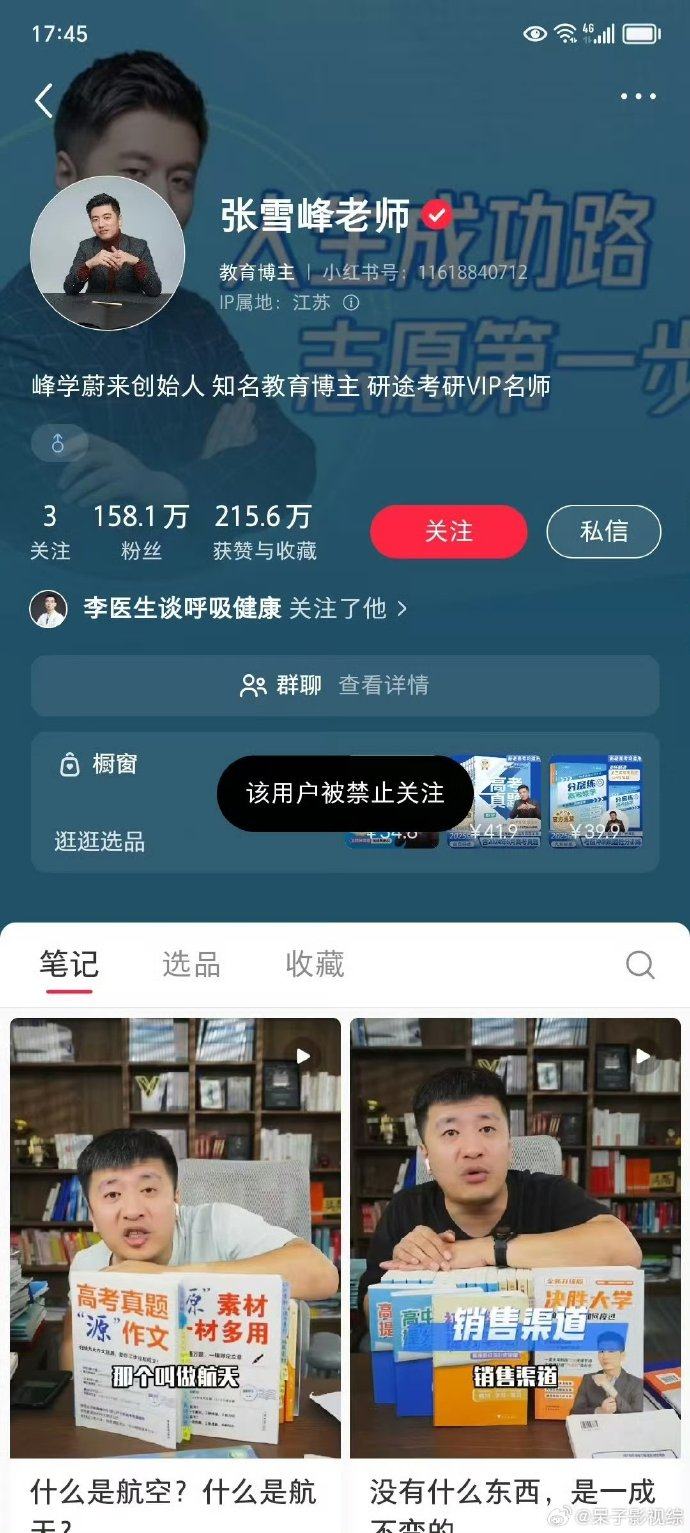Switch to the 选品 tab

point(191,964)
